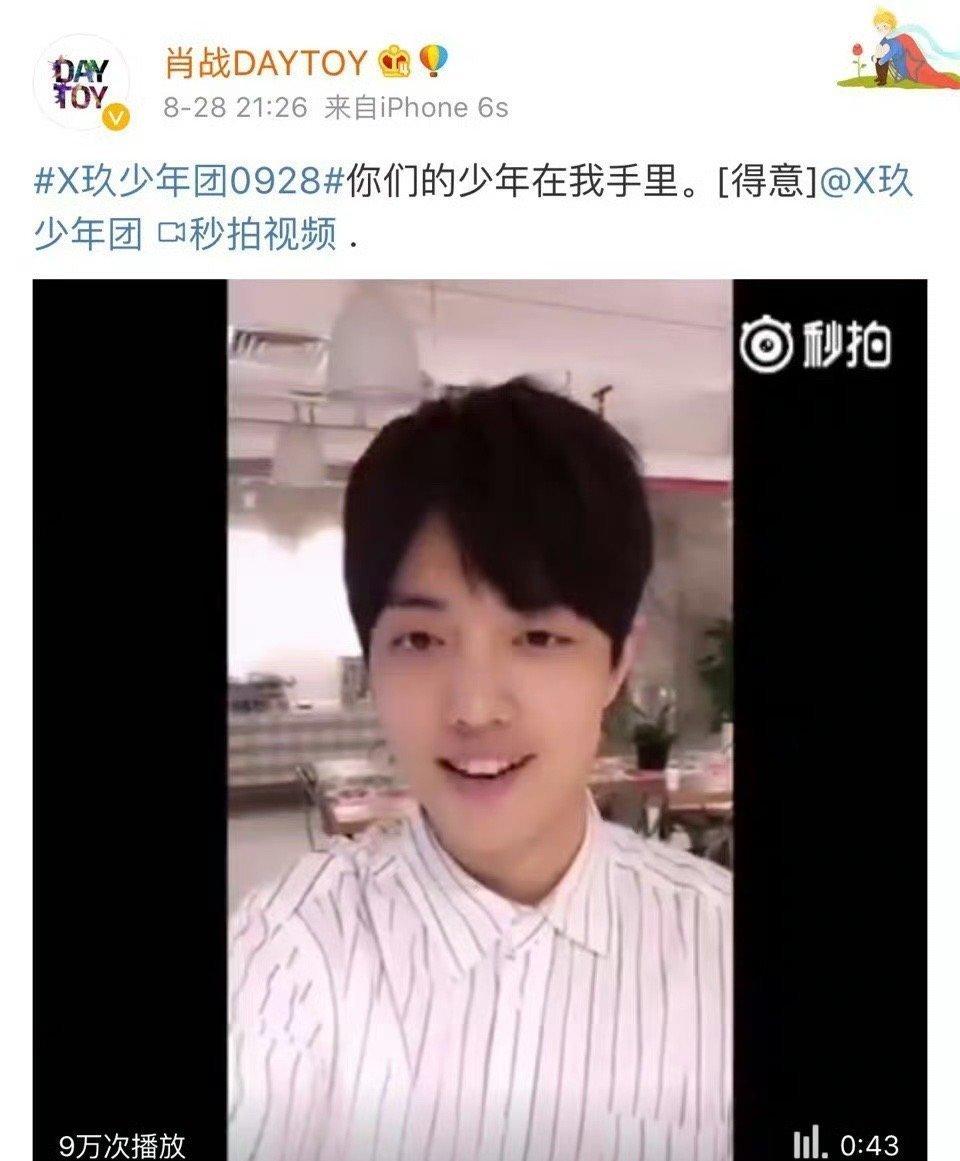Open the 肖战DAYTOY username profile
The width and height of the screenshot is (960, 1161).
click(x=265, y=63)
